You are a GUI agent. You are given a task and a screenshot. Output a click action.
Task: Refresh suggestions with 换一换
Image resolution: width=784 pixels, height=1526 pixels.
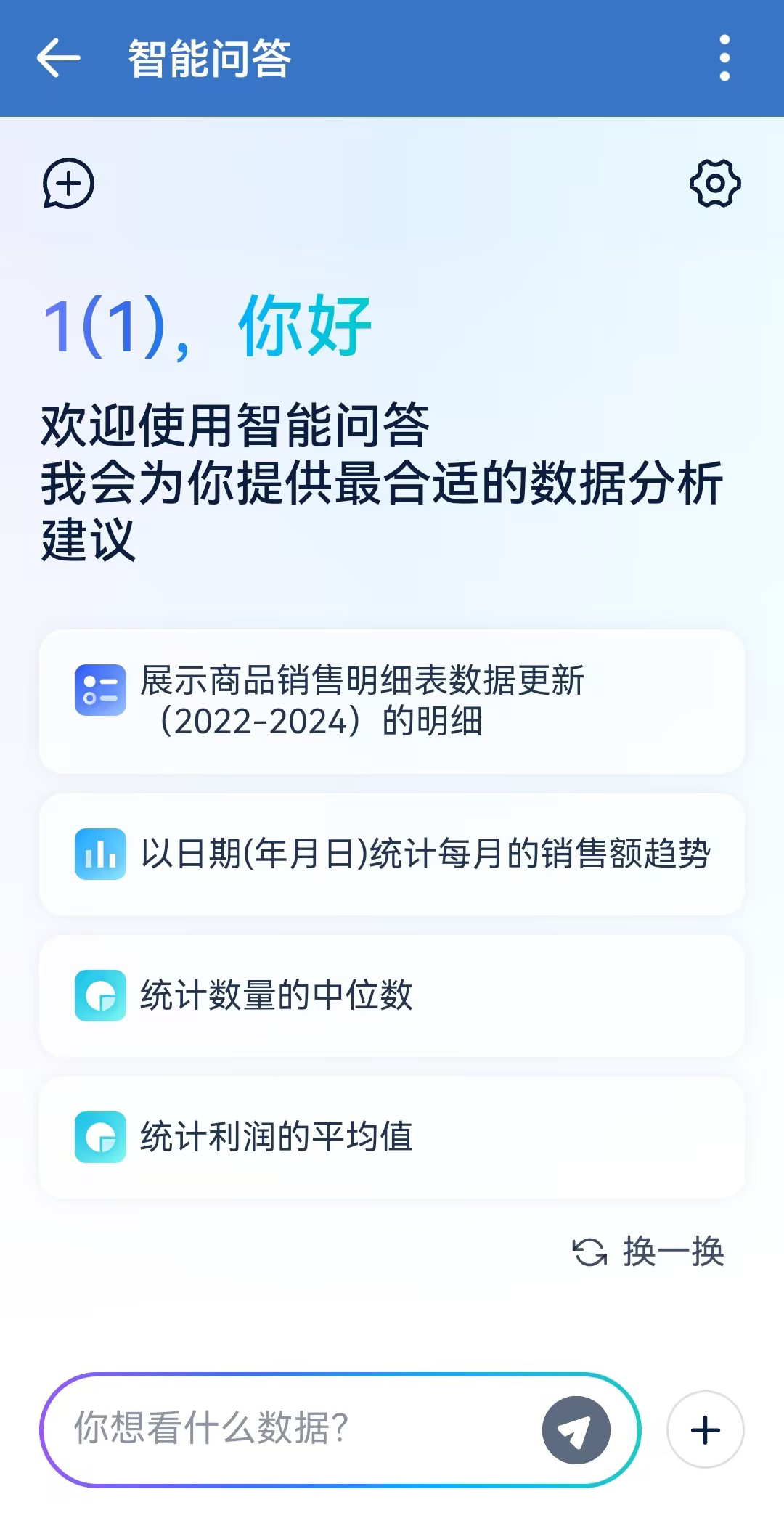(650, 1252)
